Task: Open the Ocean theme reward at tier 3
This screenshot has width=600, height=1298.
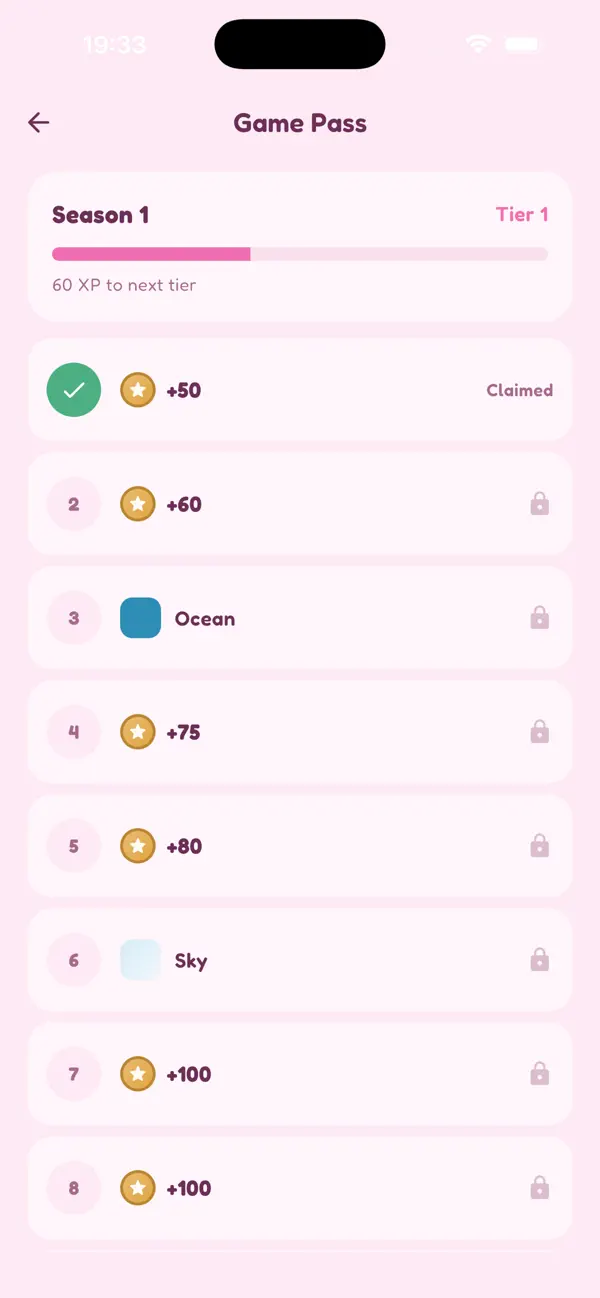Action: click(300, 618)
